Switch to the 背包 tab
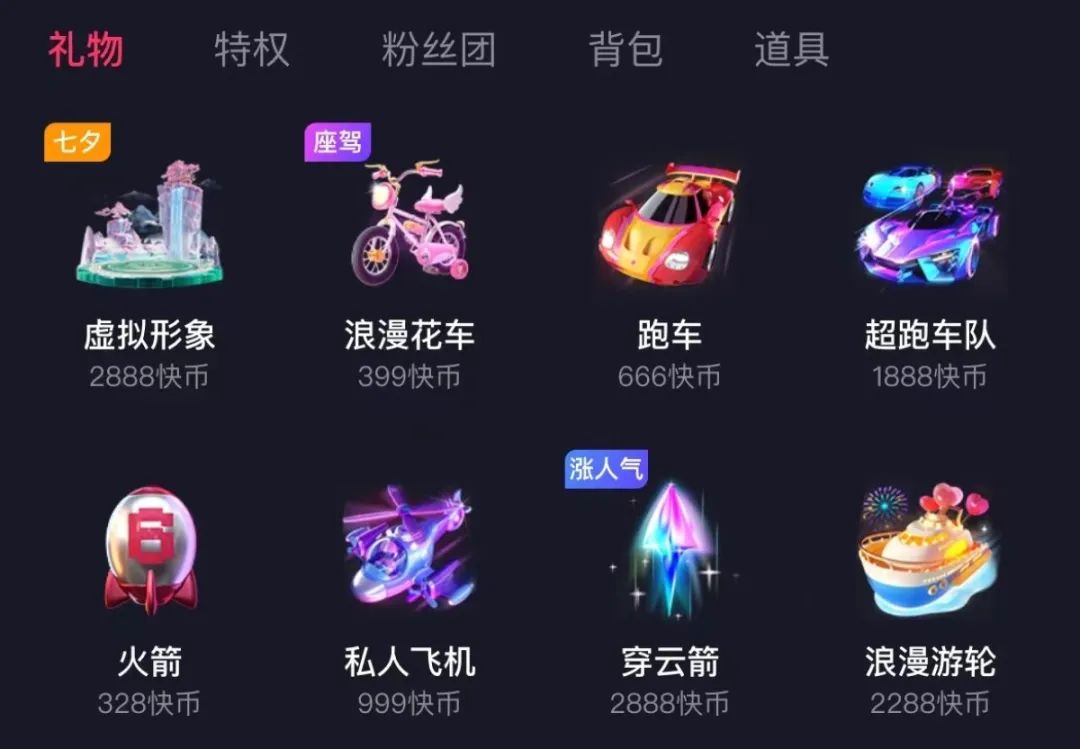The height and width of the screenshot is (749, 1080). coord(625,50)
